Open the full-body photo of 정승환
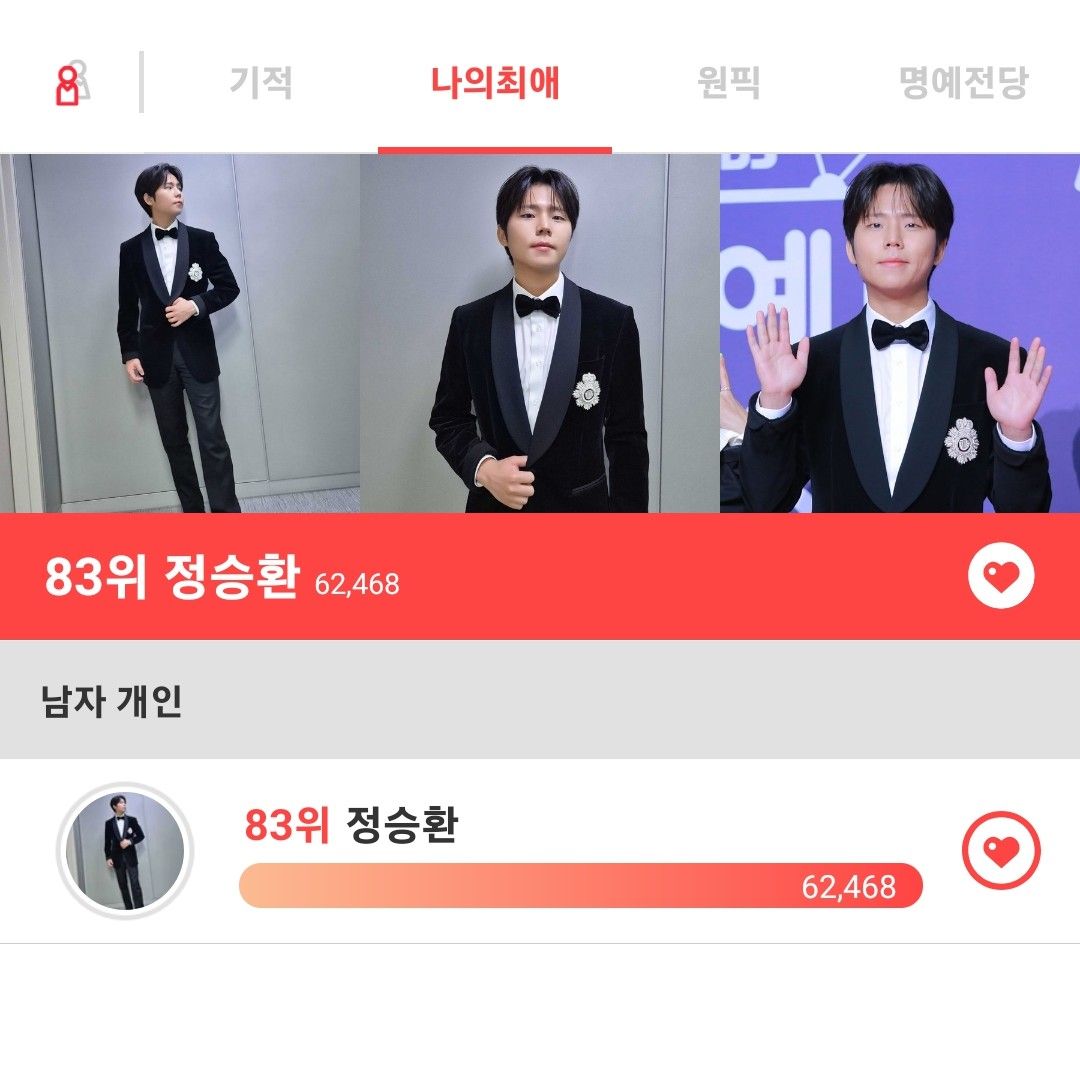Image resolution: width=1080 pixels, height=1080 pixels. tap(180, 333)
